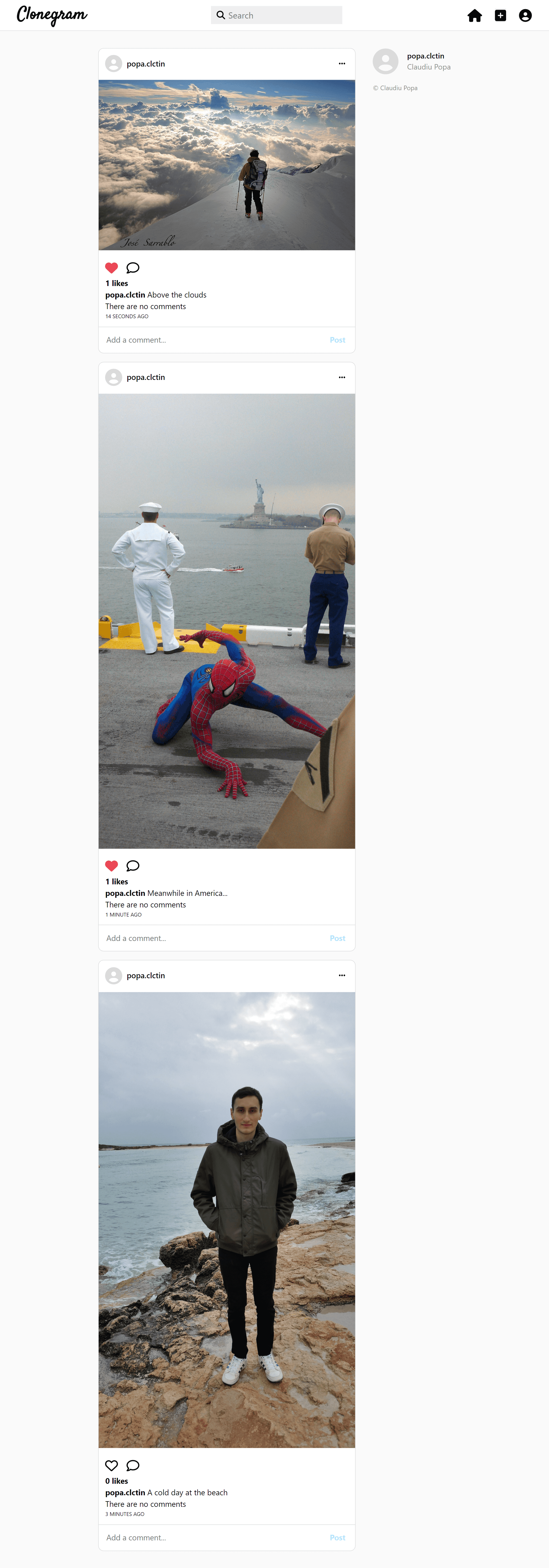Unlike the Above the clouds post
Screen dimensions: 549x1568
click(x=111, y=268)
